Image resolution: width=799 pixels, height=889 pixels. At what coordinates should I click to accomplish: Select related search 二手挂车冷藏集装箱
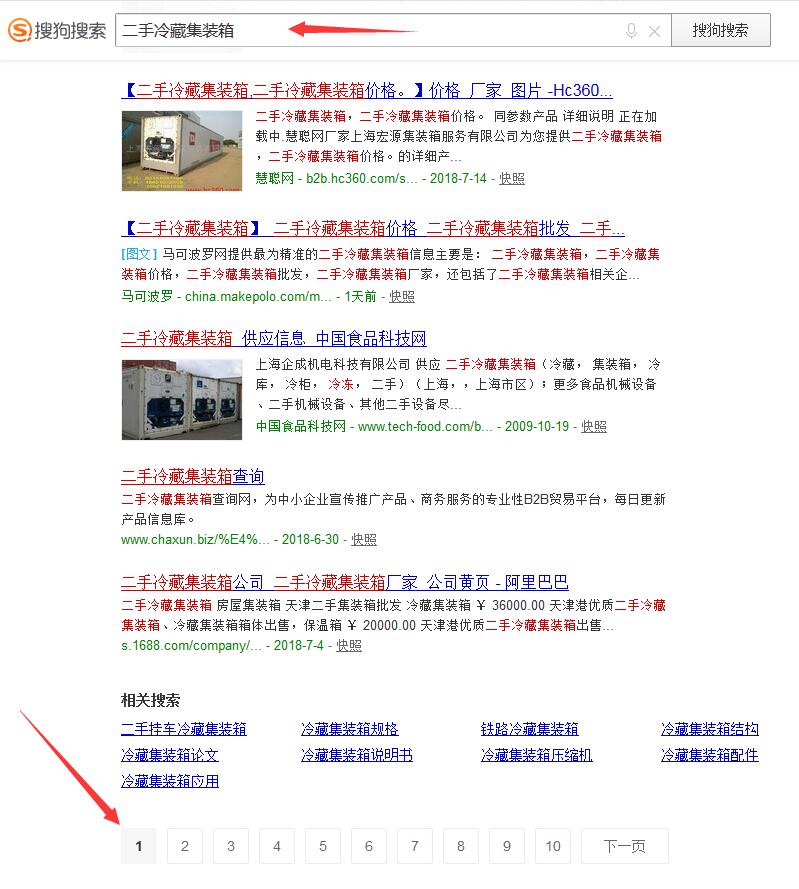[183, 729]
